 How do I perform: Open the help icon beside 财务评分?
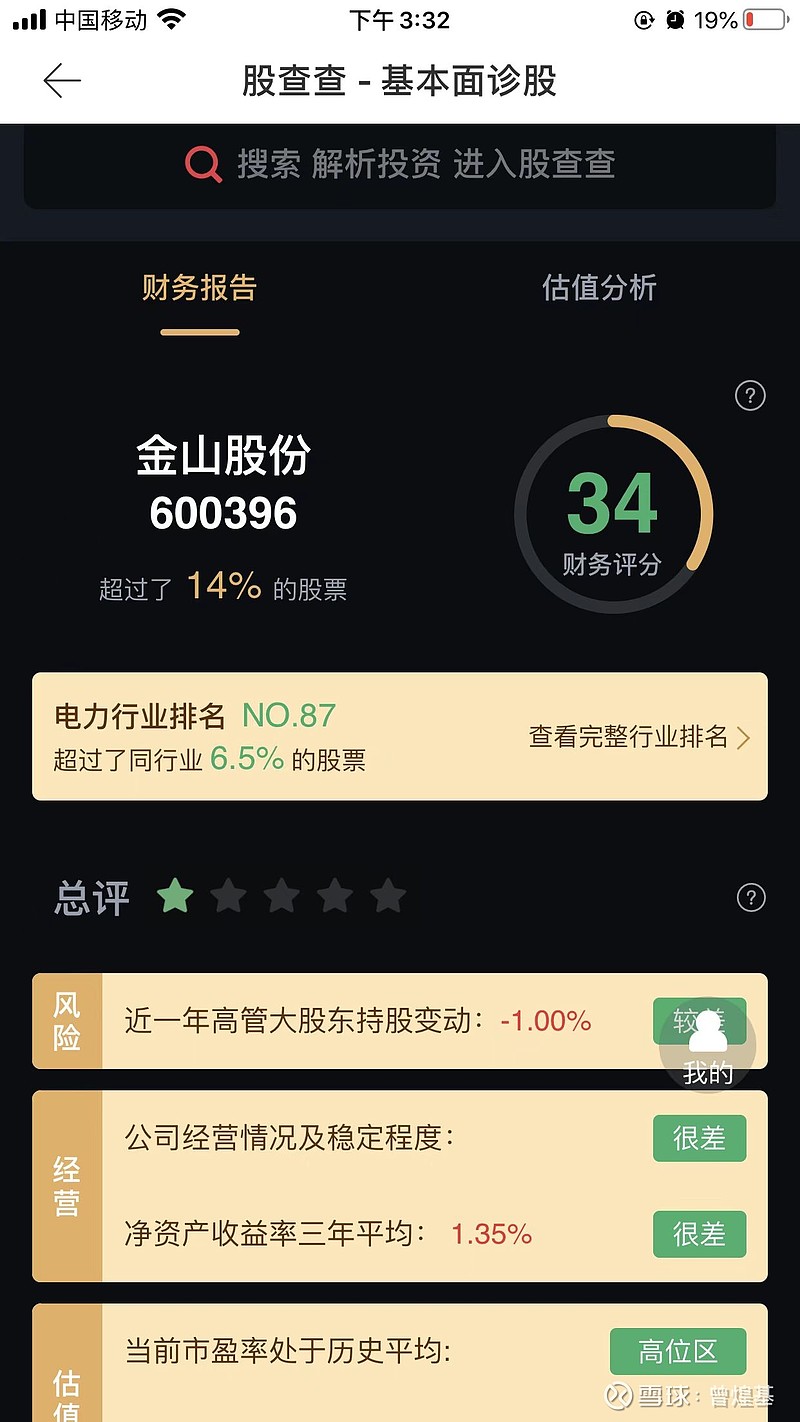[750, 396]
